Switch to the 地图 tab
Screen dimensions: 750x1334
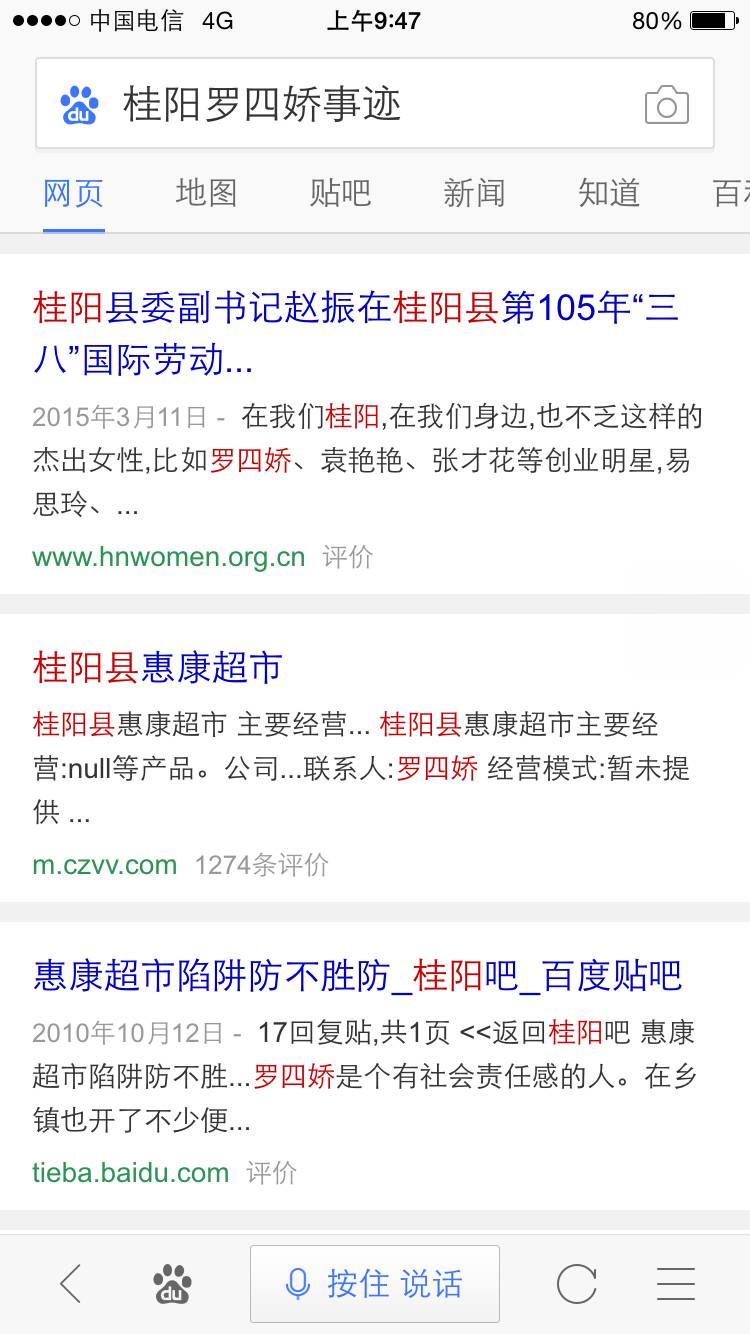pos(206,193)
